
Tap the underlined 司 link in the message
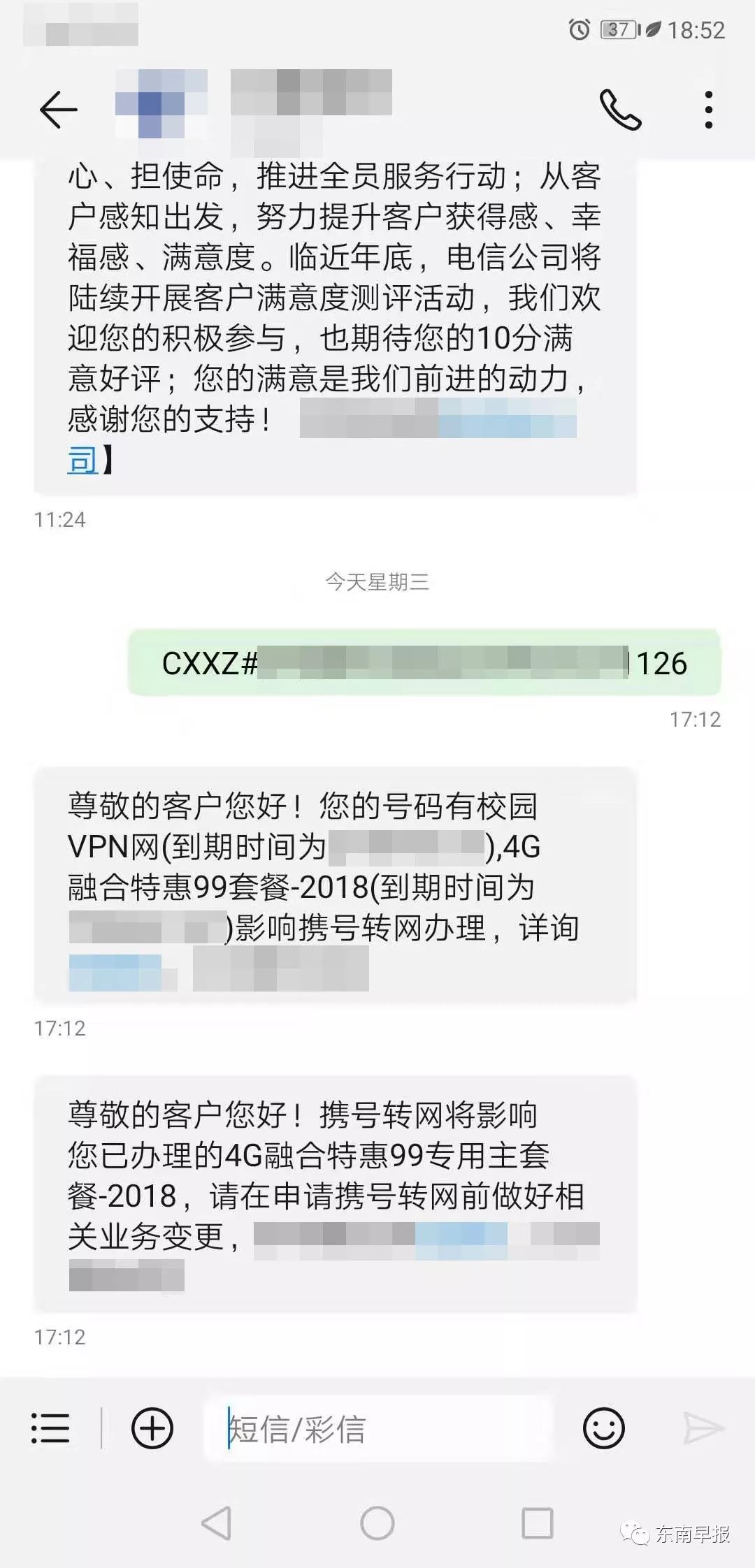[x=82, y=461]
